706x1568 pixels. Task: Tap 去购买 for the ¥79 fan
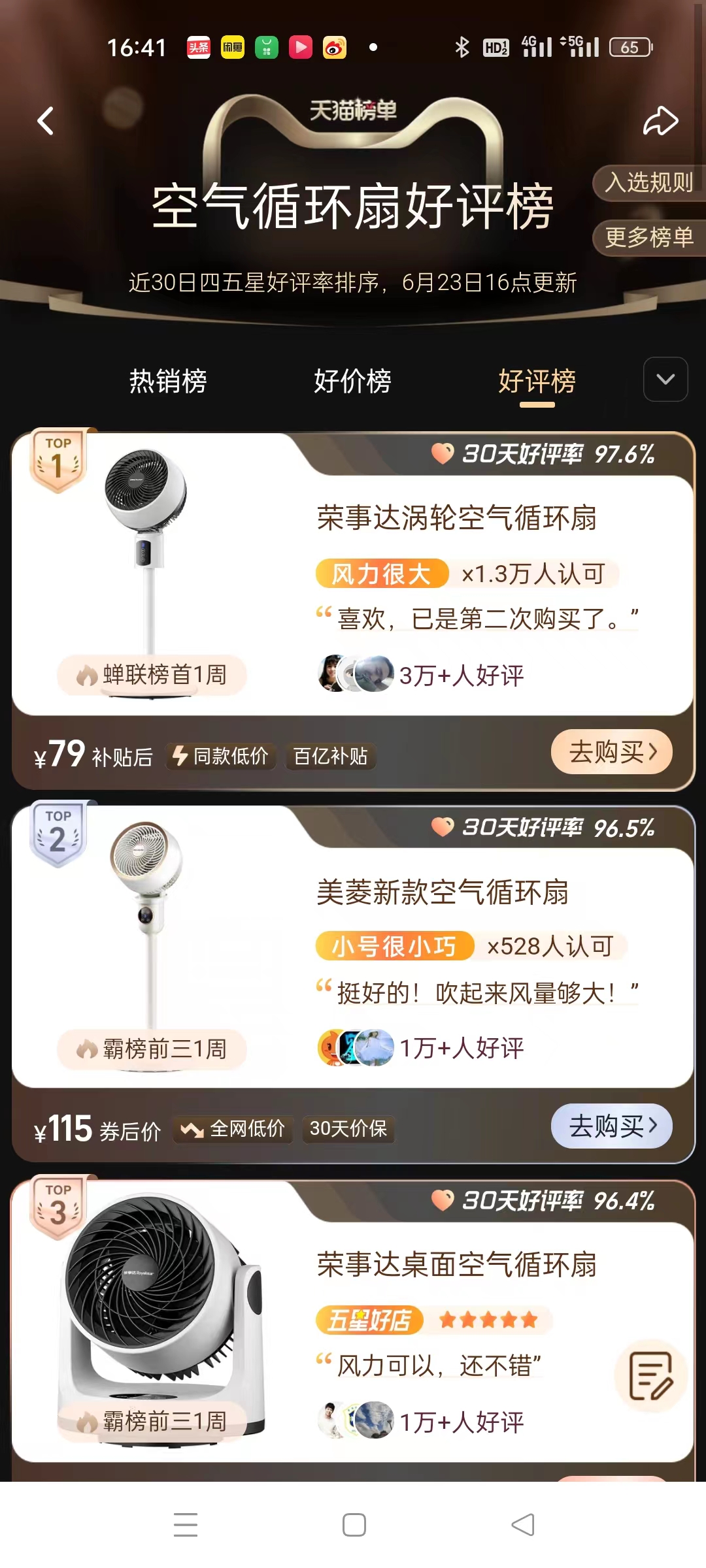pyautogui.click(x=612, y=752)
